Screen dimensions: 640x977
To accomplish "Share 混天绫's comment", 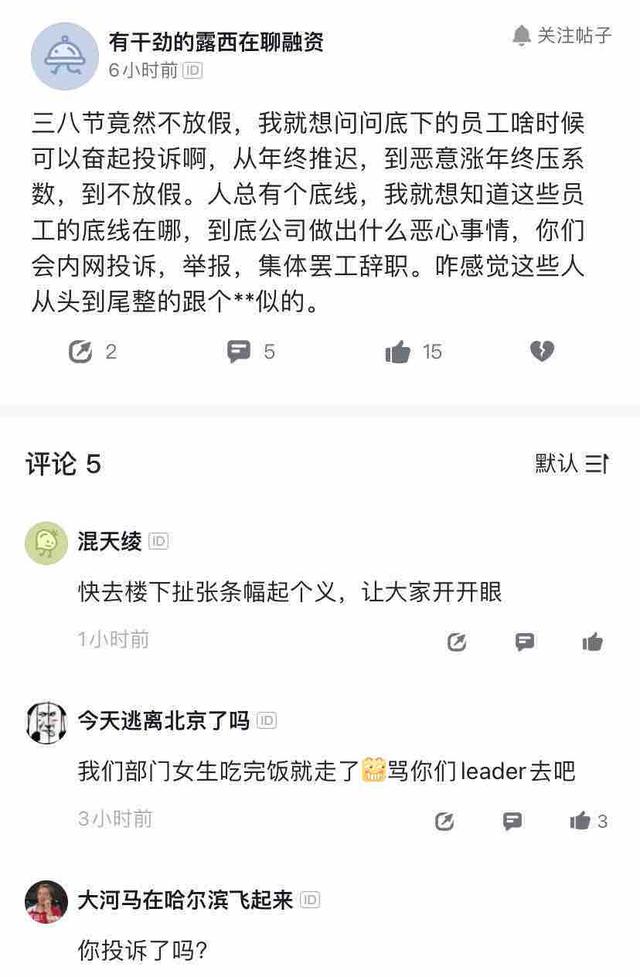I will click(457, 642).
